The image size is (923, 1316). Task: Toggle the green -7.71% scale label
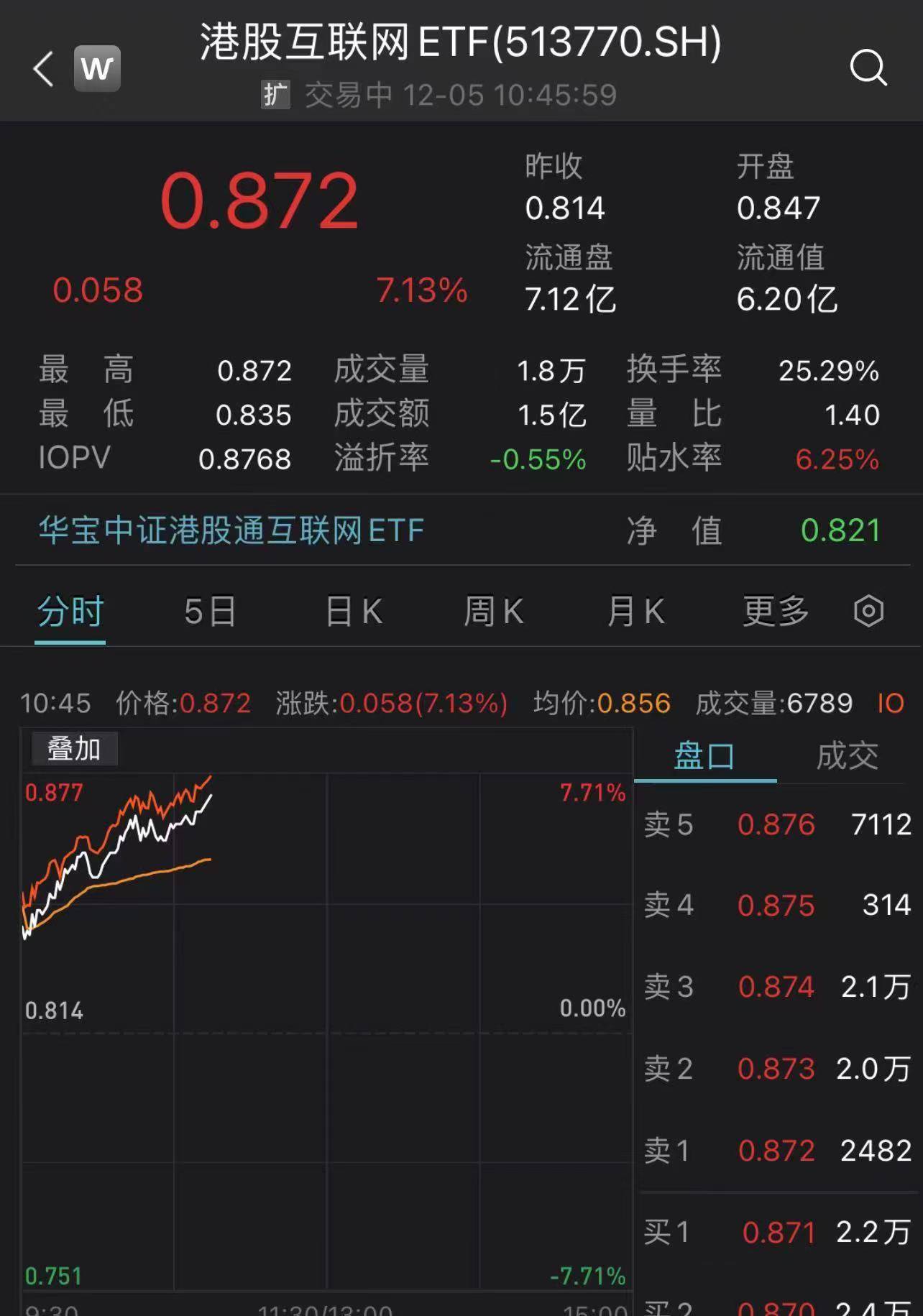pyautogui.click(x=591, y=1276)
